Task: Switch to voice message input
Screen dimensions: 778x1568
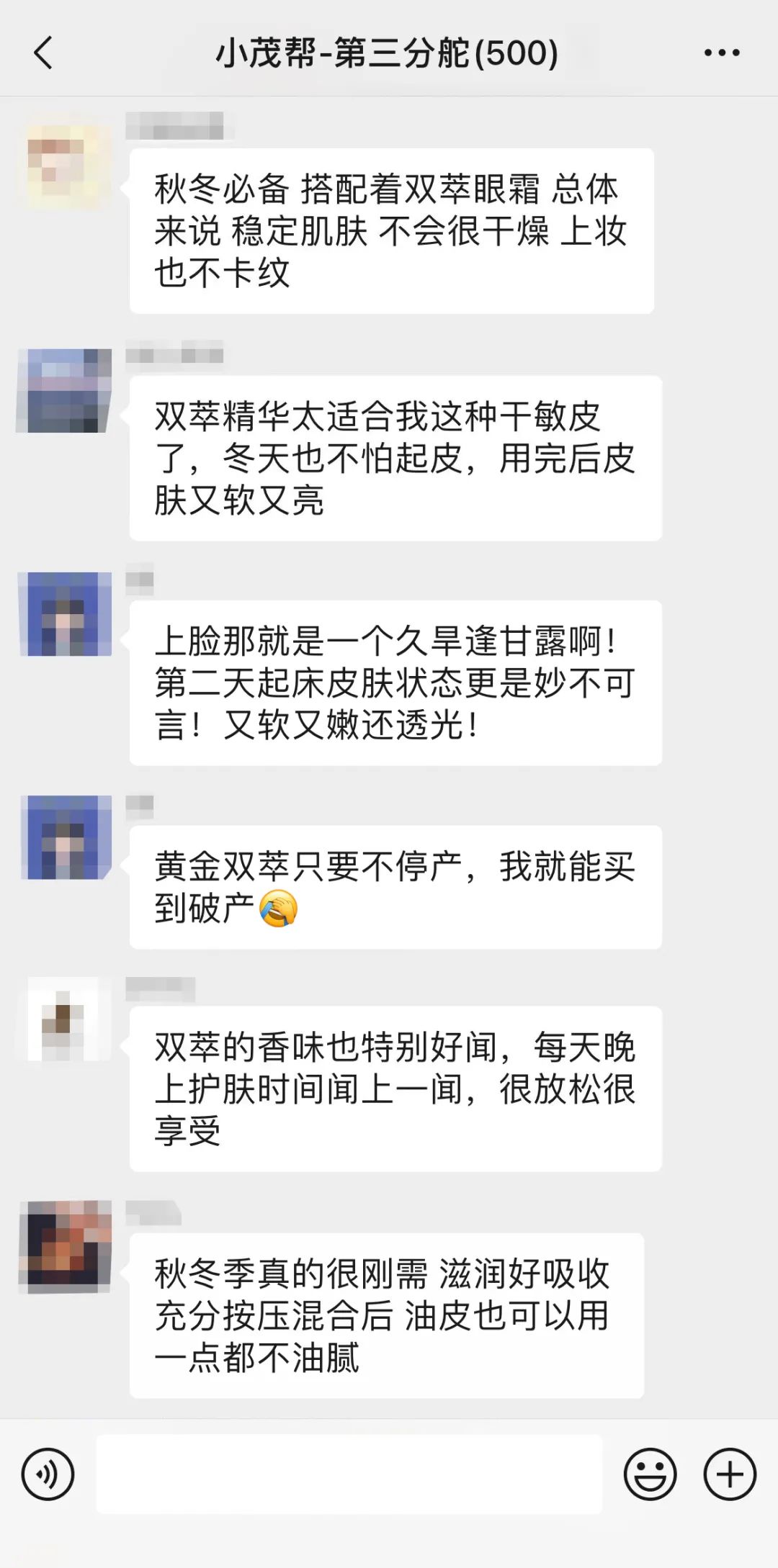Action: 48,1474
